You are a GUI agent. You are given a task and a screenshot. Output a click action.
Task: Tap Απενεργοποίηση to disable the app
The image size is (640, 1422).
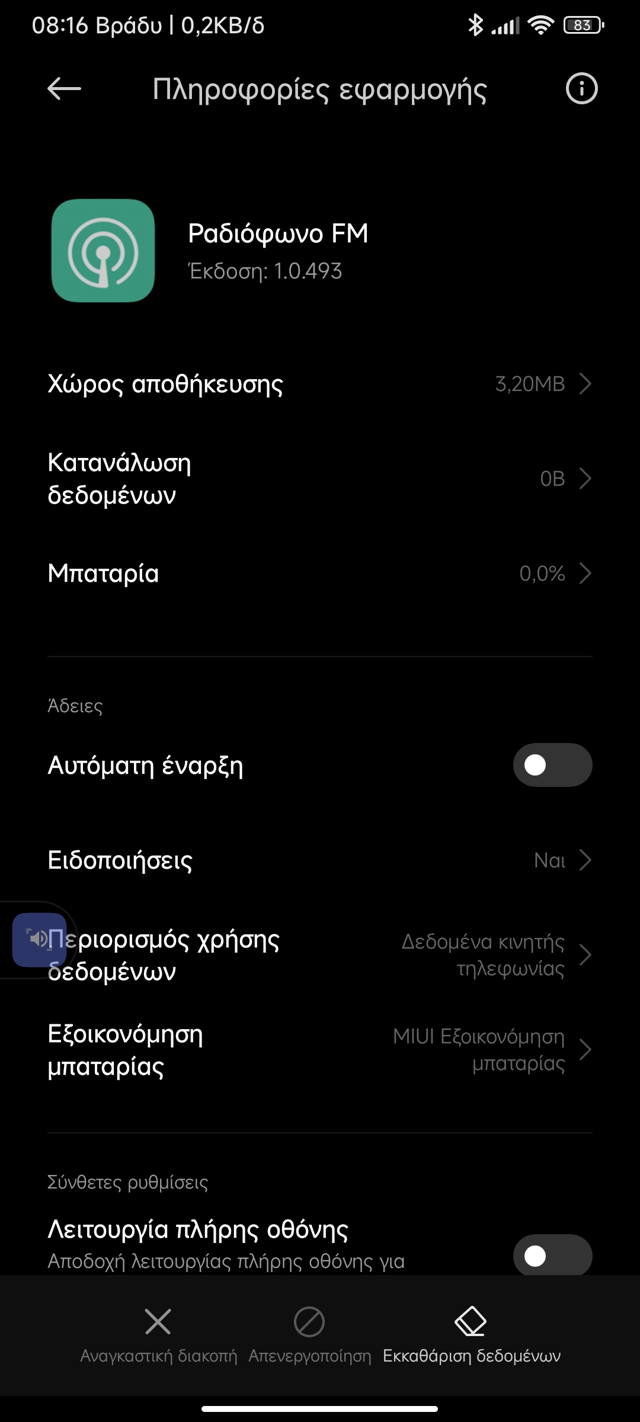click(309, 1335)
